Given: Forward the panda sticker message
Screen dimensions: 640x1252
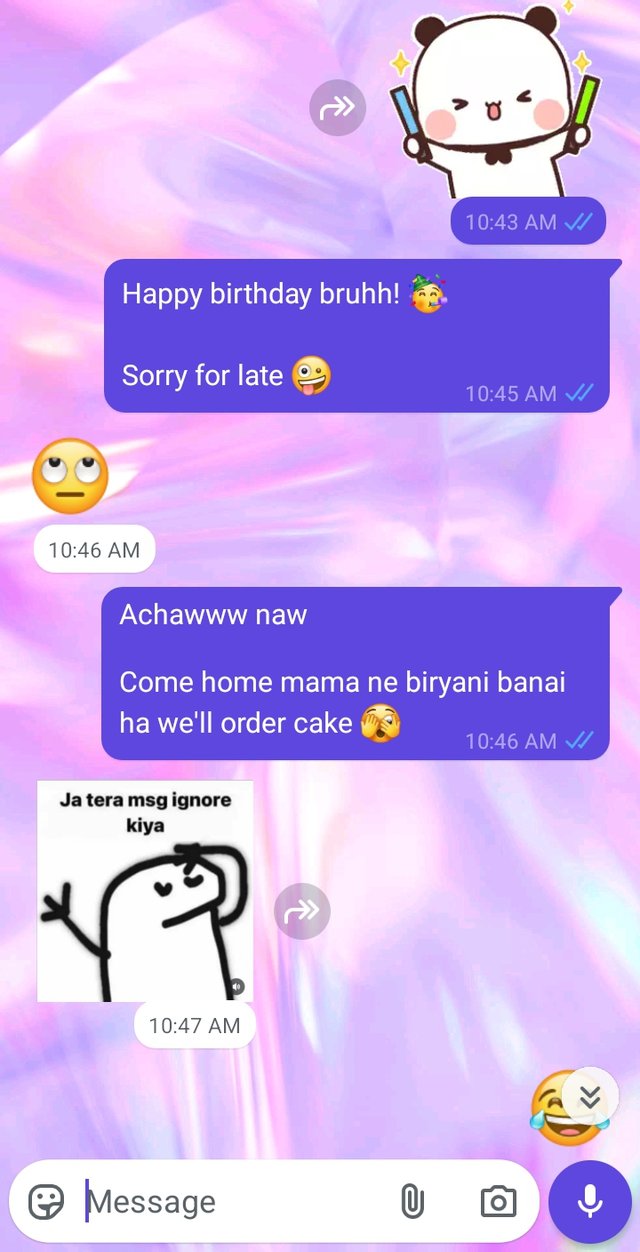Looking at the screenshot, I should click(337, 108).
